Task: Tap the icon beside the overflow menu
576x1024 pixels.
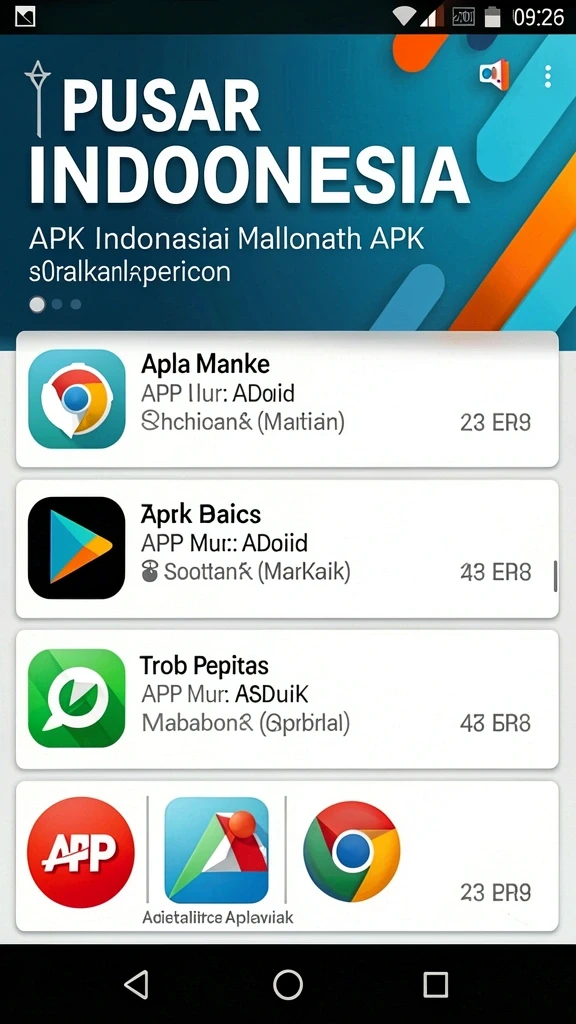Action: 494,75
